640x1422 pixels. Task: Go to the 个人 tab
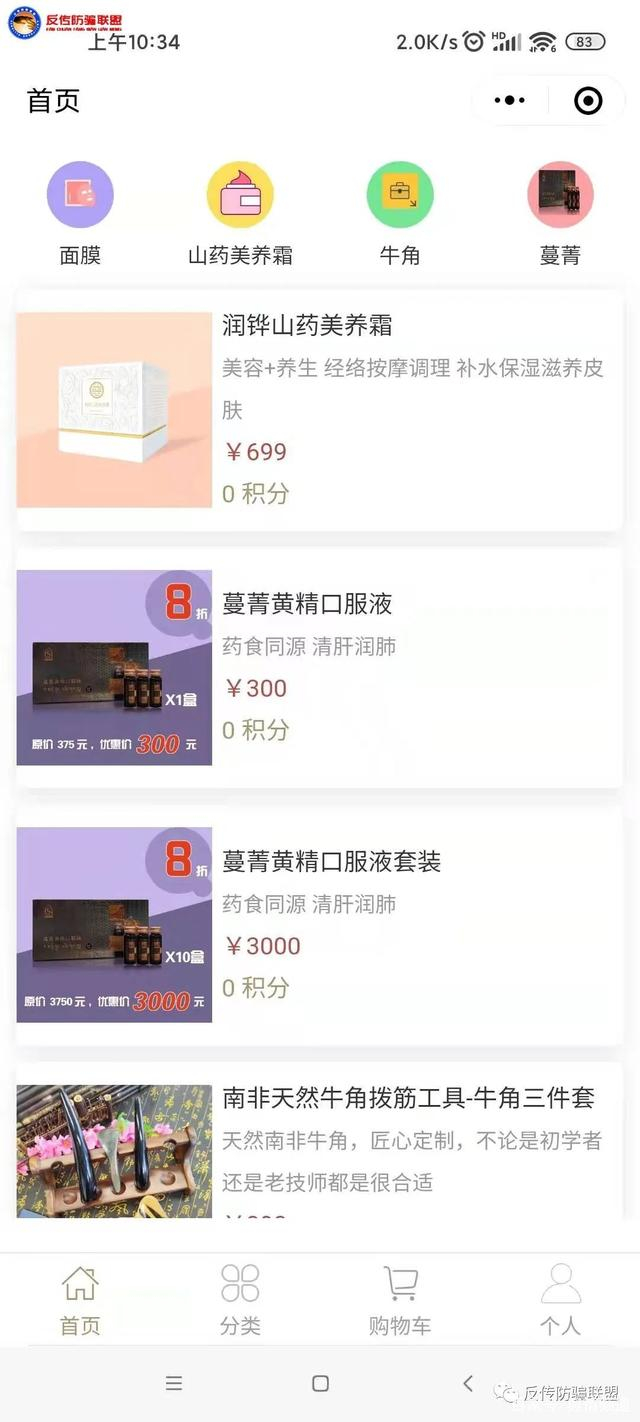(560, 1299)
